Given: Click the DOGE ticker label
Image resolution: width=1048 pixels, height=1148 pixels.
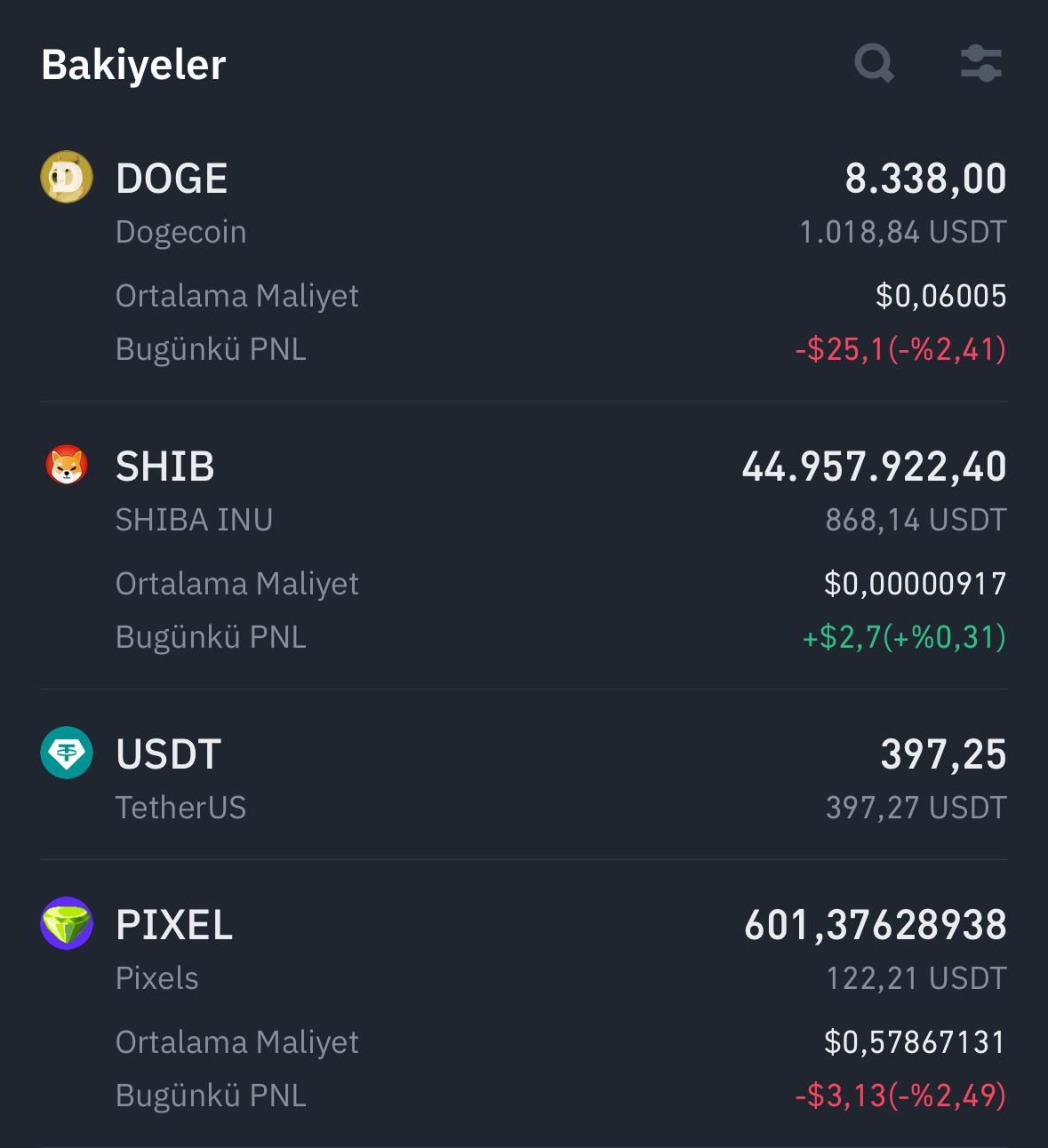Looking at the screenshot, I should 172,177.
